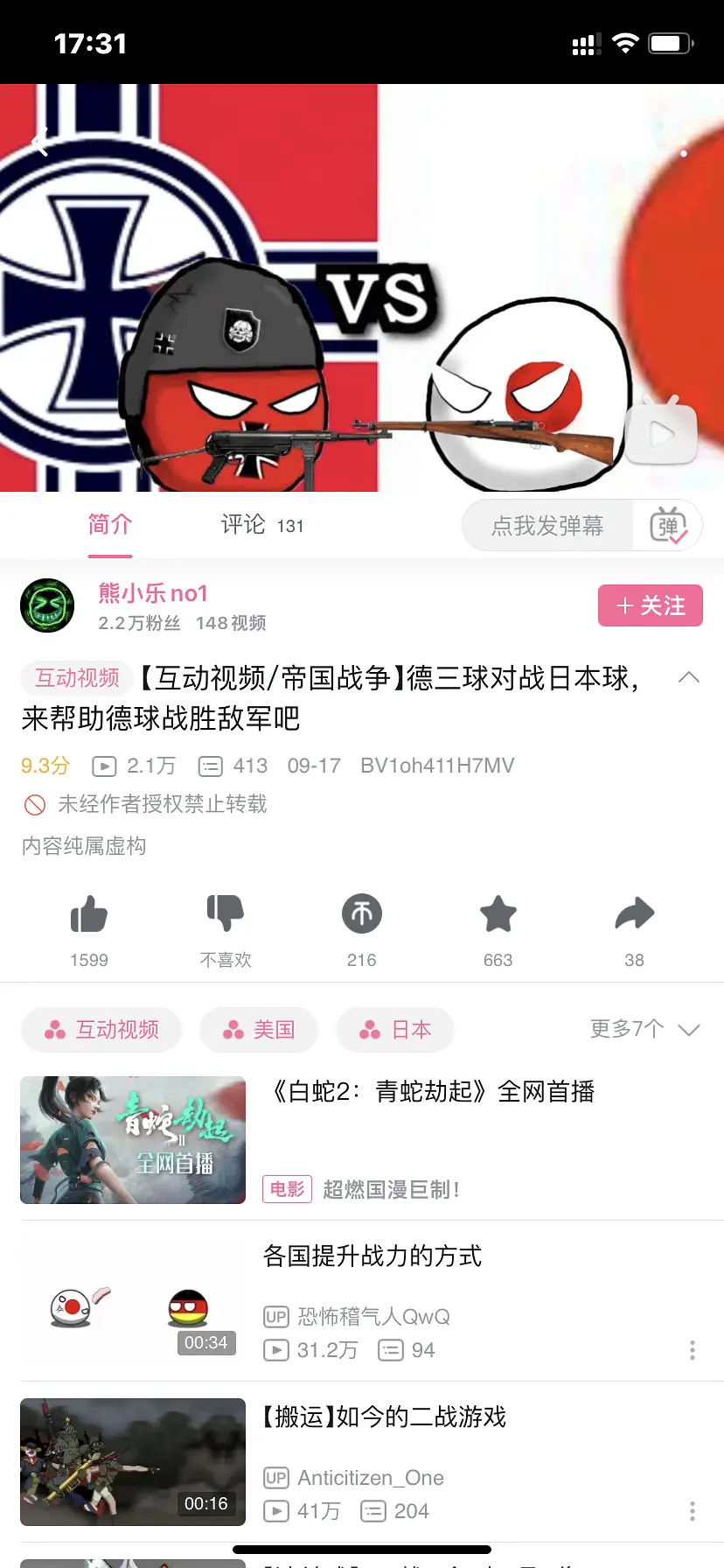Share this video
The width and height of the screenshot is (724, 1568).
635,914
